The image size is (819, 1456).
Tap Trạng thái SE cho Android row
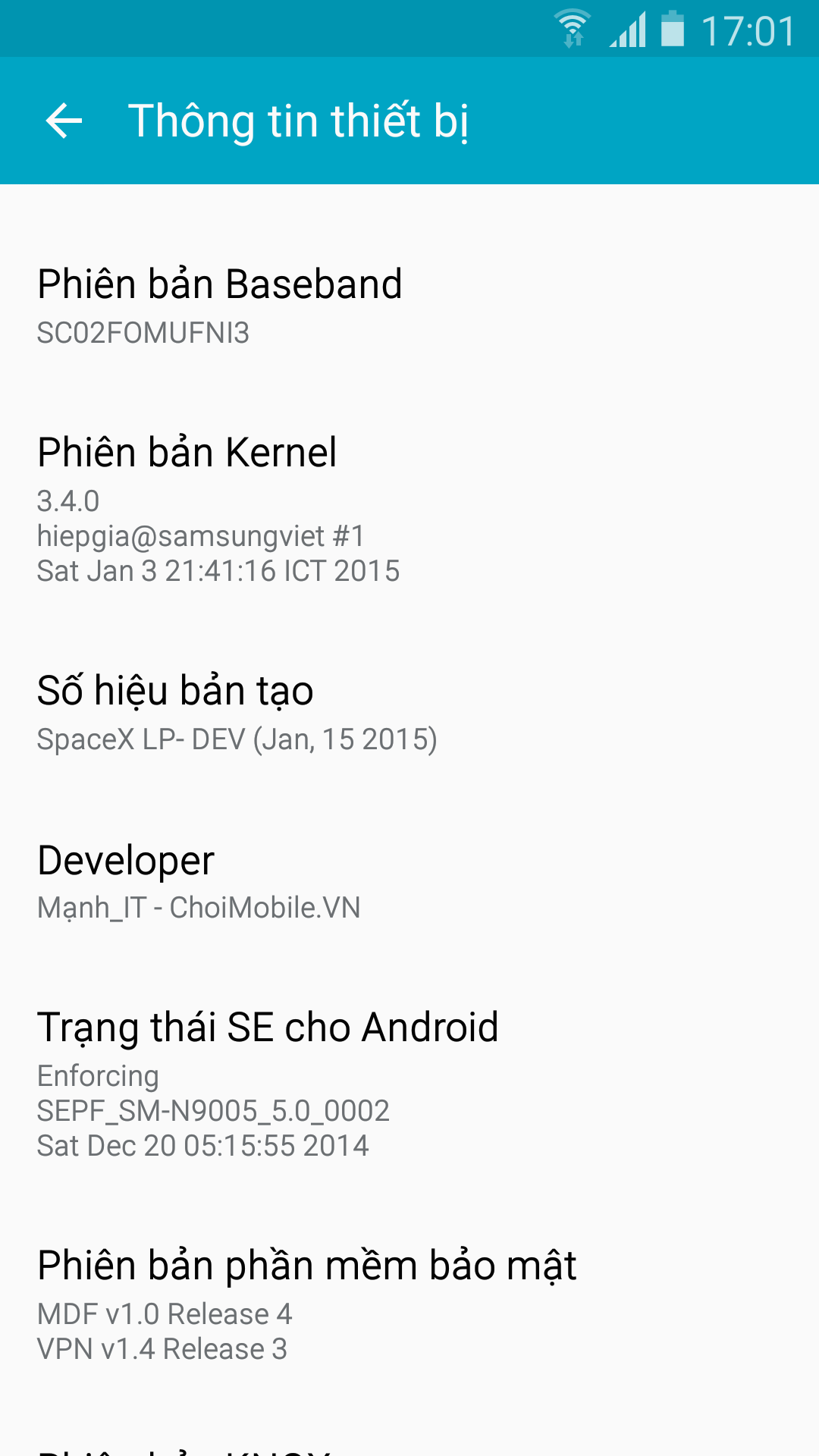pos(409,1084)
